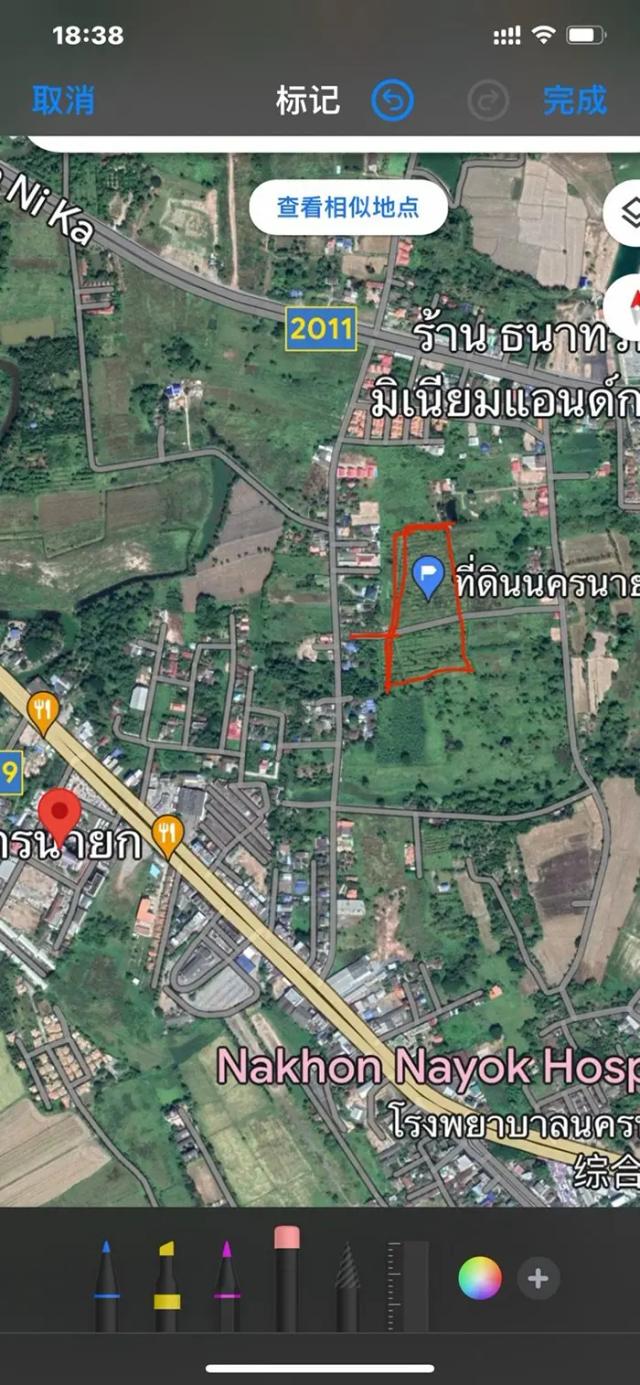Viewport: 640px width, 1385px height.
Task: Select the blue pen tool
Action: coord(107,1285)
